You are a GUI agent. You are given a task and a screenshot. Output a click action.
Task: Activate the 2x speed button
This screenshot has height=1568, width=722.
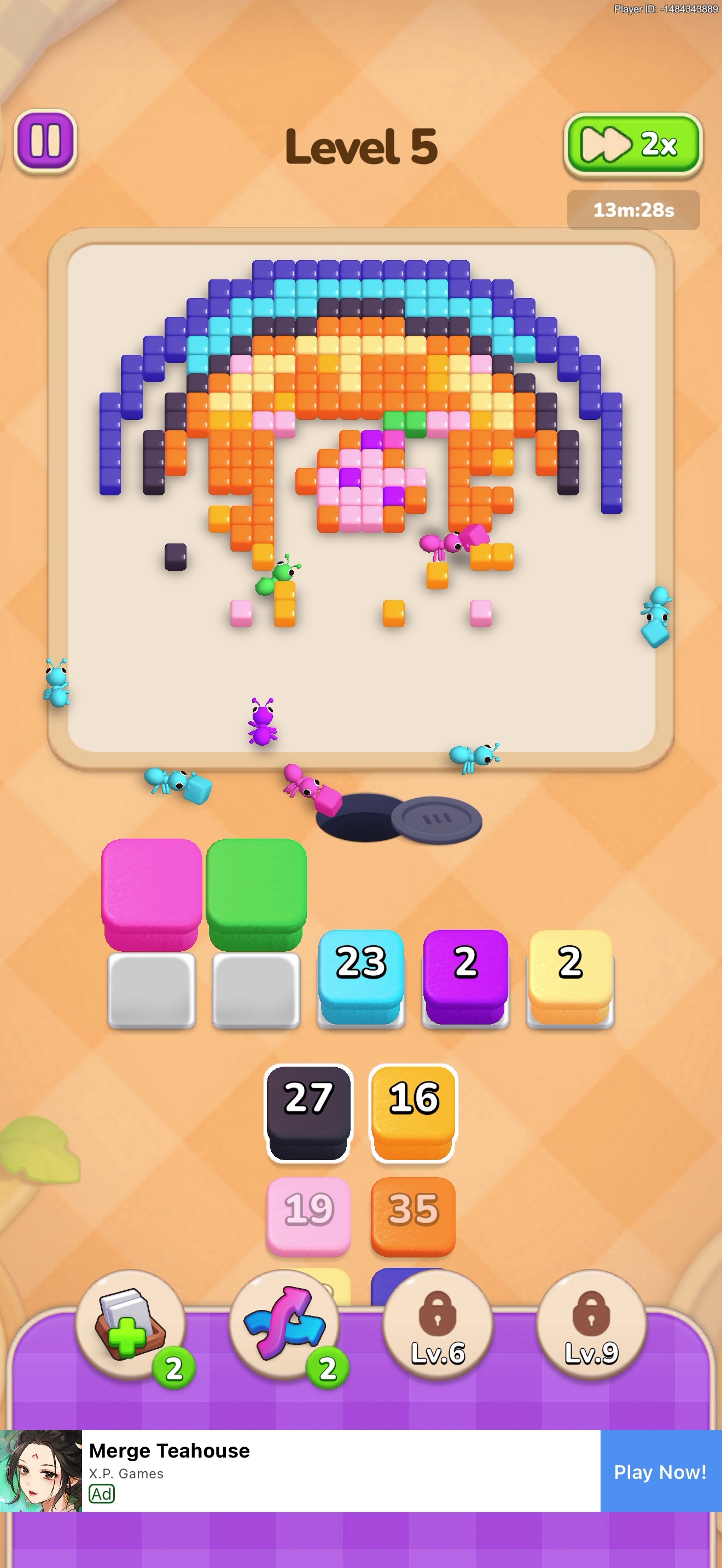tap(633, 145)
